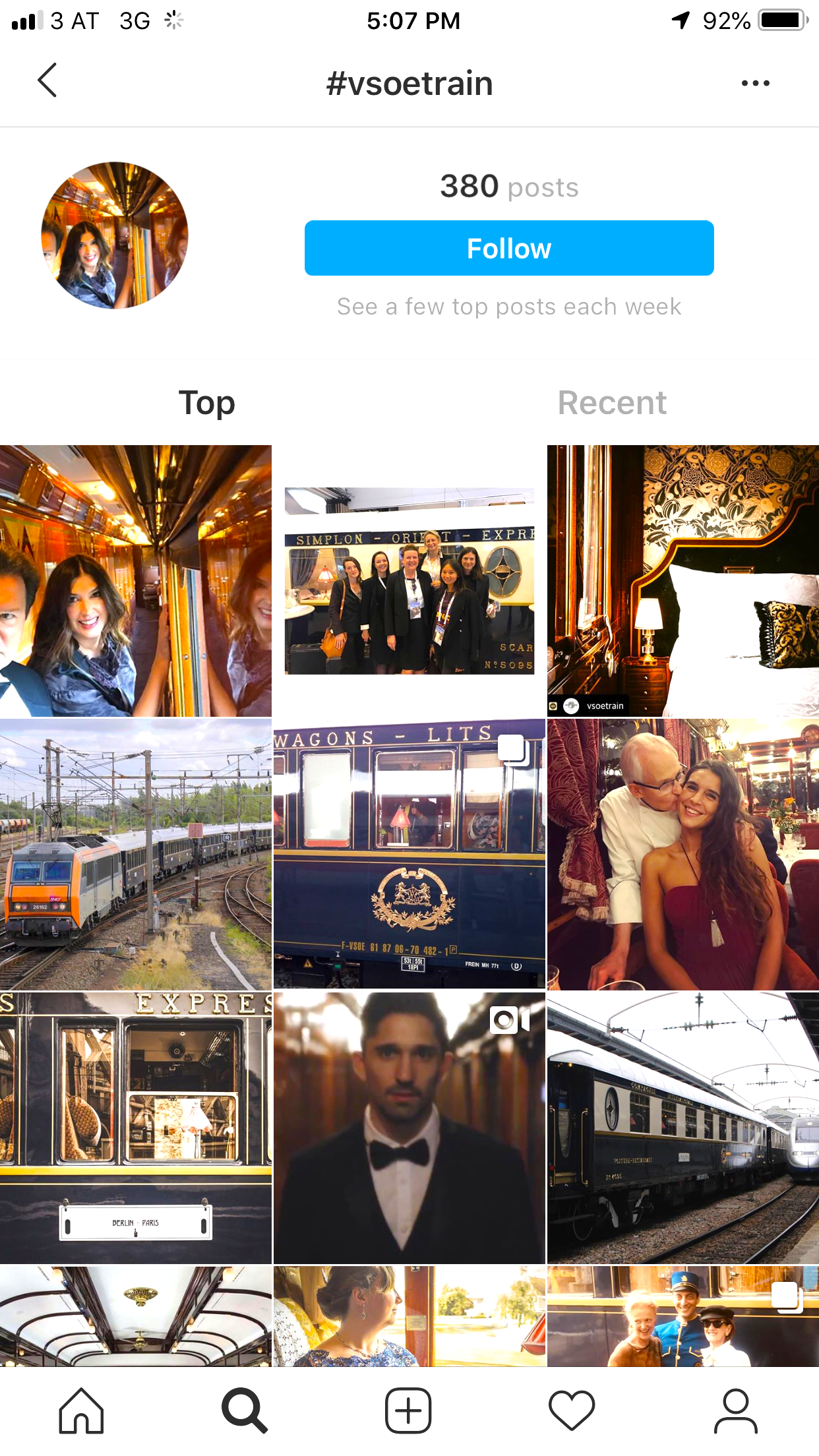Switch to the Recent tab

(x=612, y=403)
